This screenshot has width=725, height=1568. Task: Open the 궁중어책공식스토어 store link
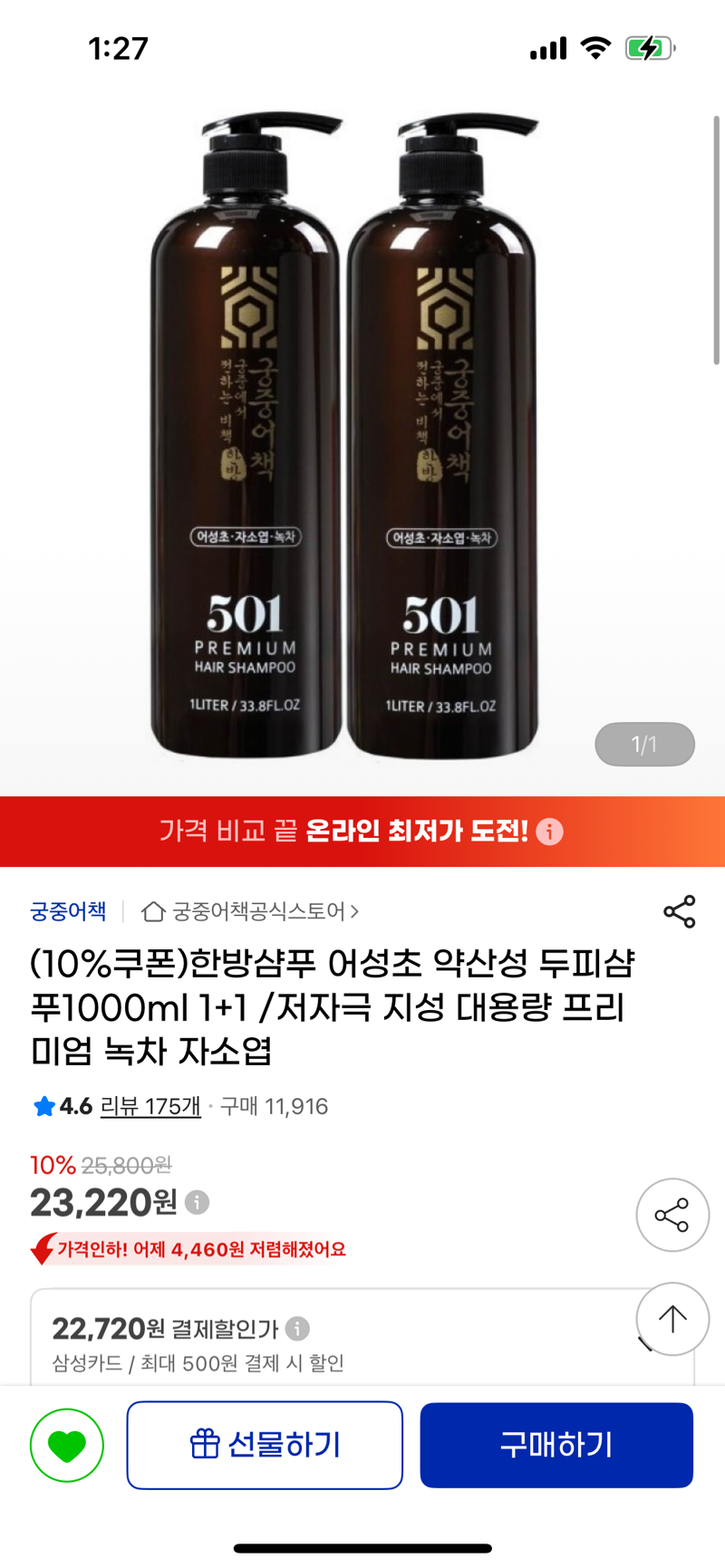[x=250, y=911]
